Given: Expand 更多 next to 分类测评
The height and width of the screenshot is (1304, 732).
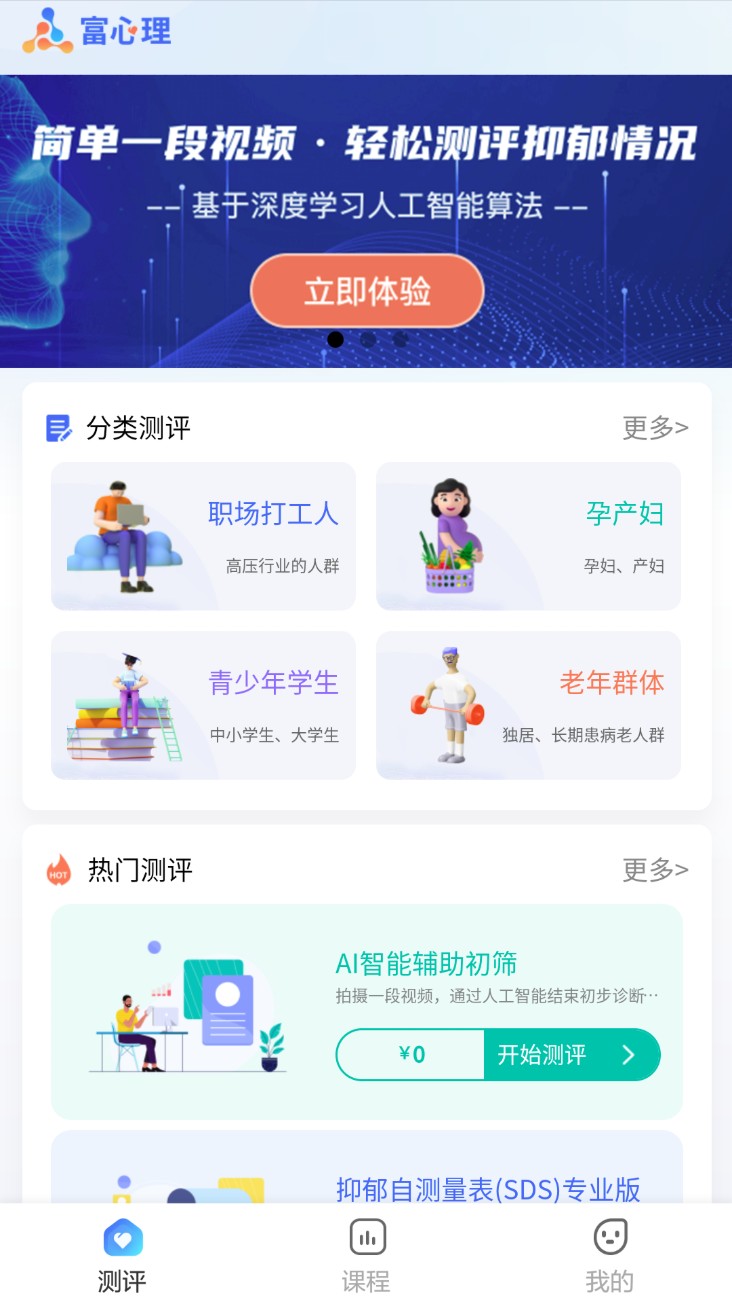Looking at the screenshot, I should [x=655, y=427].
